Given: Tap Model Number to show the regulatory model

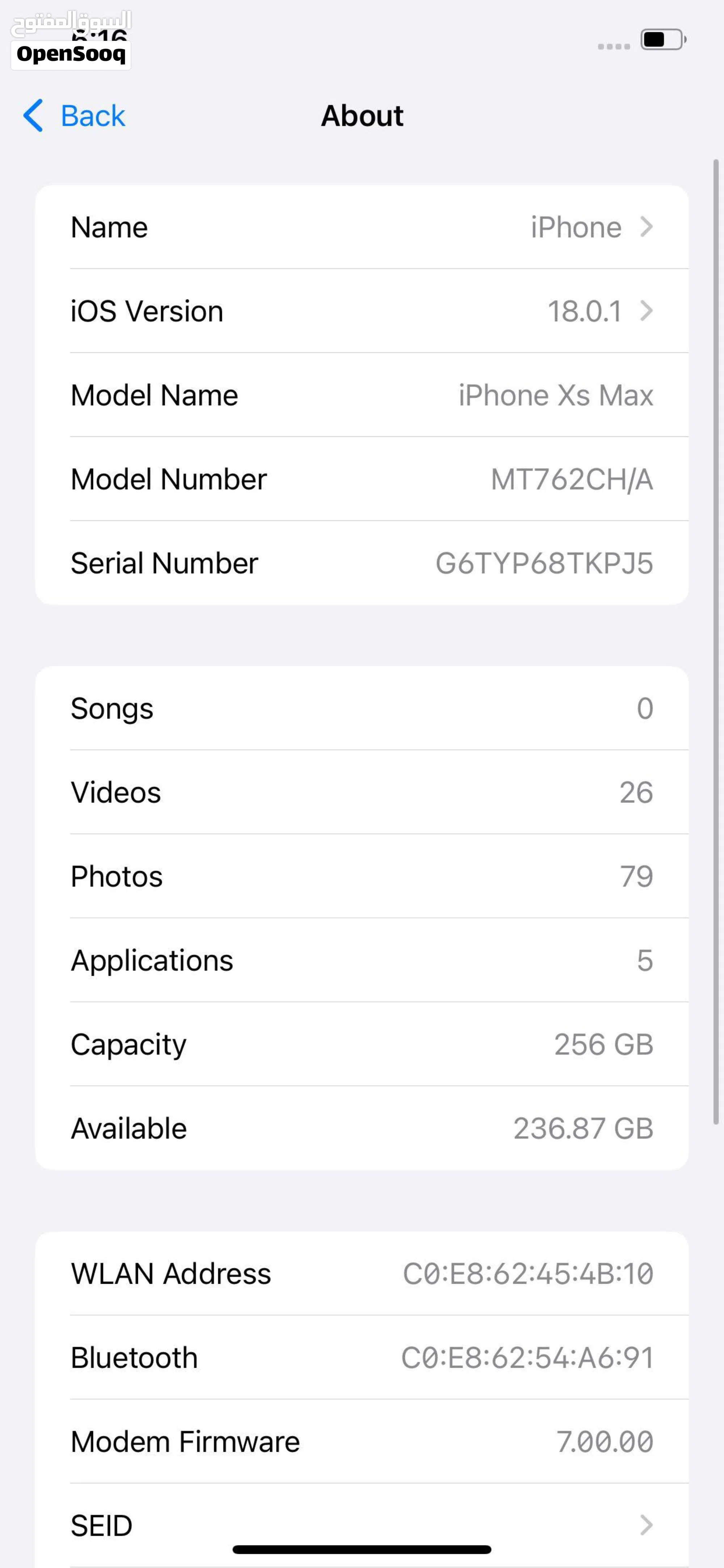Looking at the screenshot, I should [x=362, y=479].
